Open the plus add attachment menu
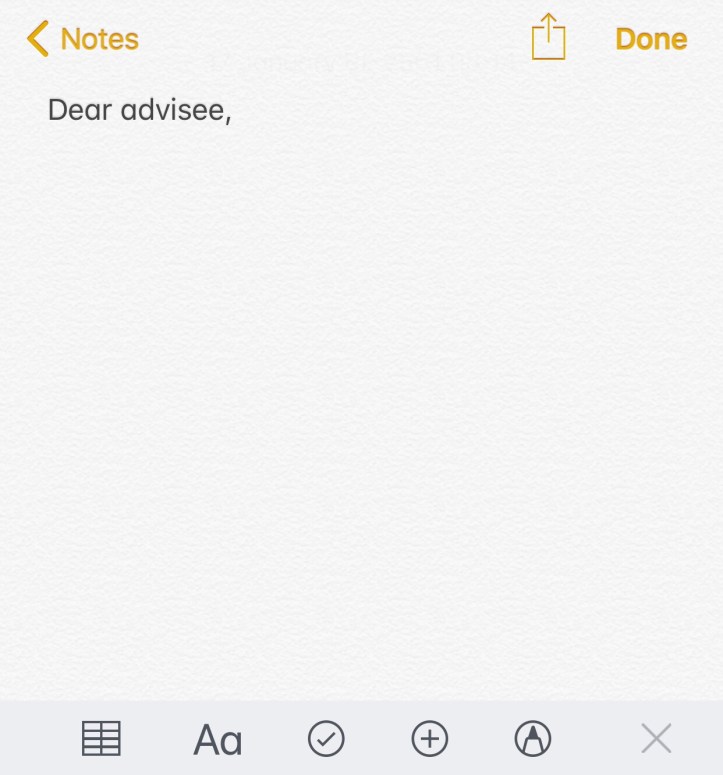The width and height of the screenshot is (723, 775). click(430, 739)
